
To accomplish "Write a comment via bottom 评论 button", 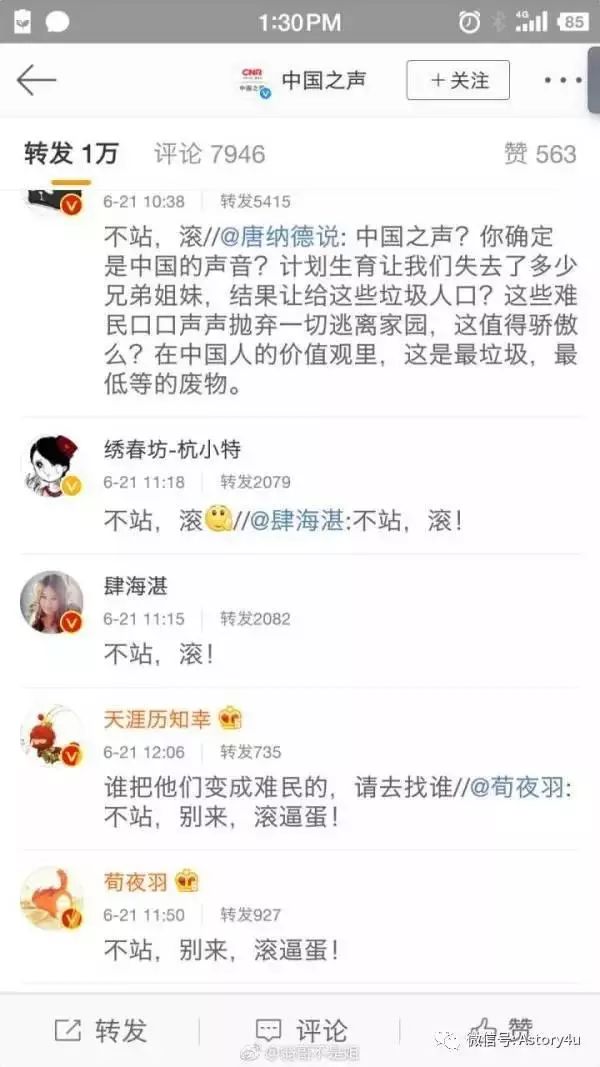I will 301,1030.
